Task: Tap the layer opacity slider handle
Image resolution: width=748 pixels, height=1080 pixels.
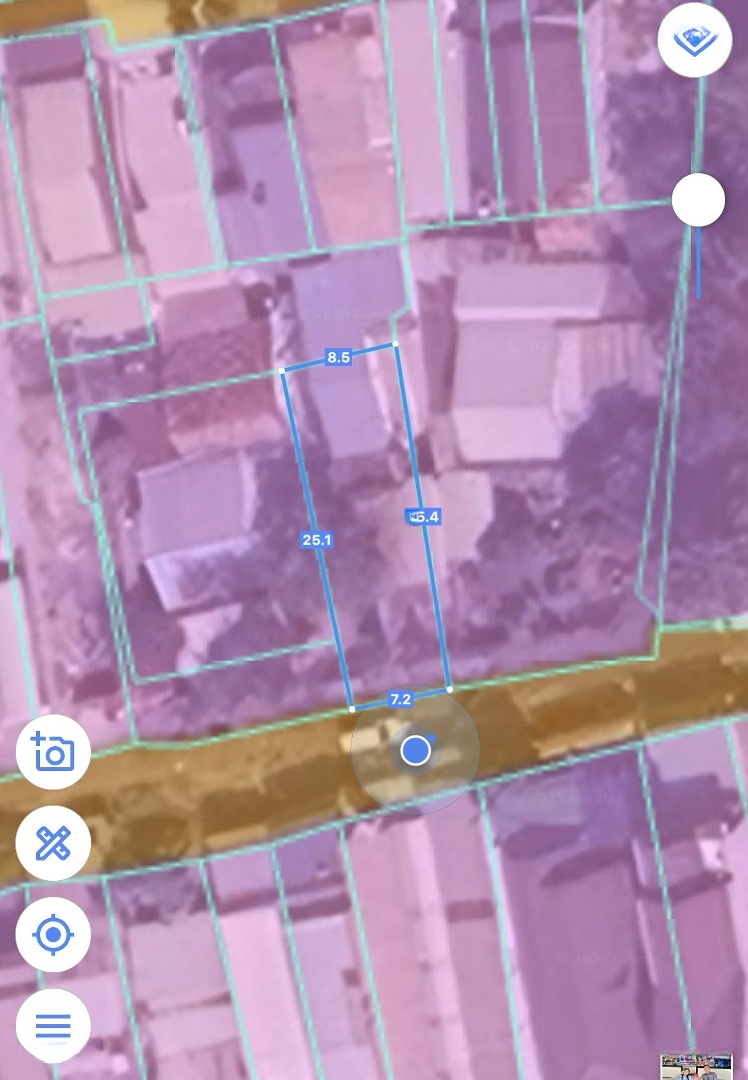Action: 698,200
